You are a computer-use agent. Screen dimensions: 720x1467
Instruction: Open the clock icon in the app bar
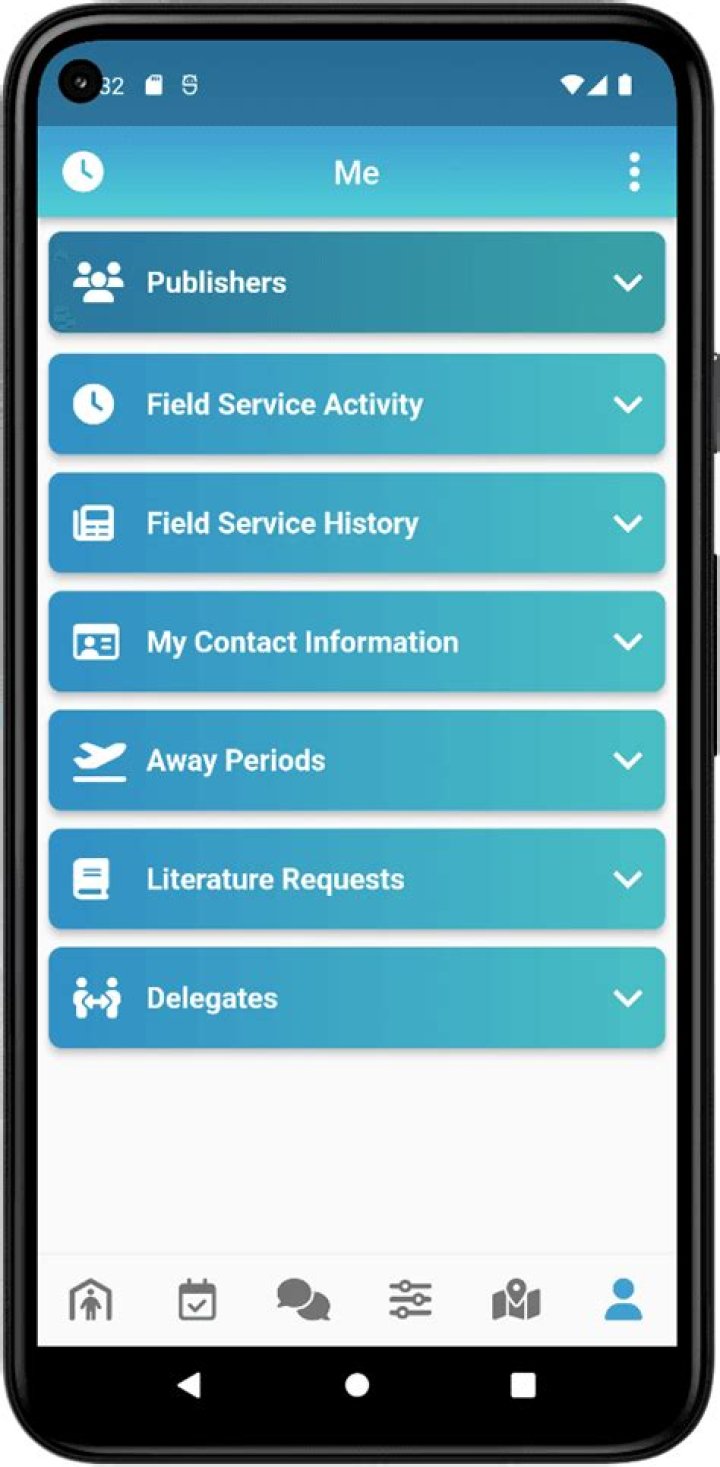[83, 172]
